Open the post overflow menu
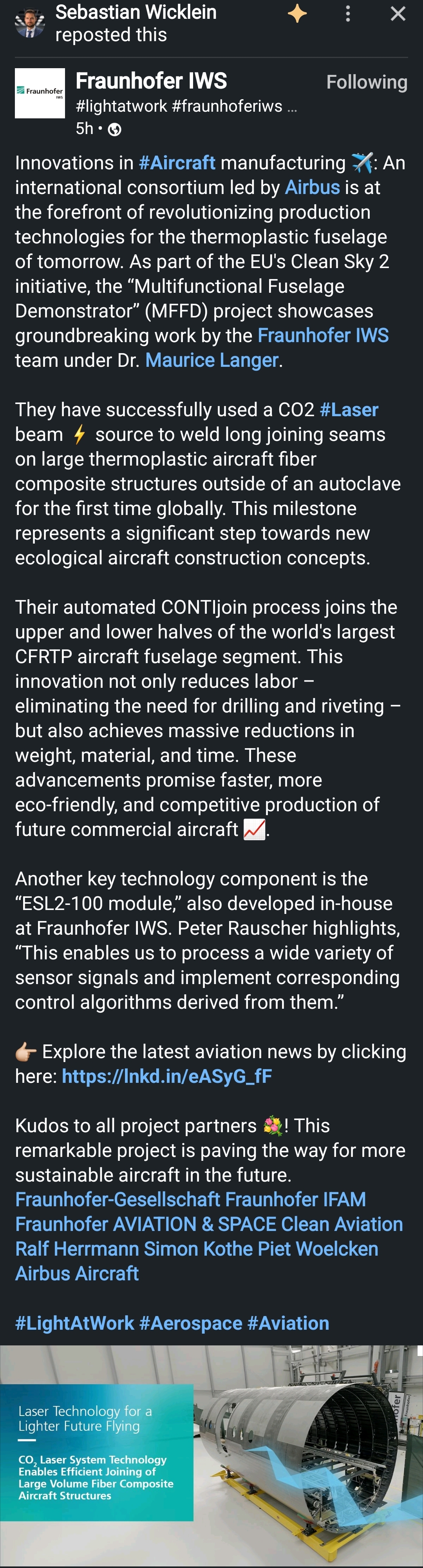Image resolution: width=423 pixels, height=1568 pixels. tap(347, 14)
